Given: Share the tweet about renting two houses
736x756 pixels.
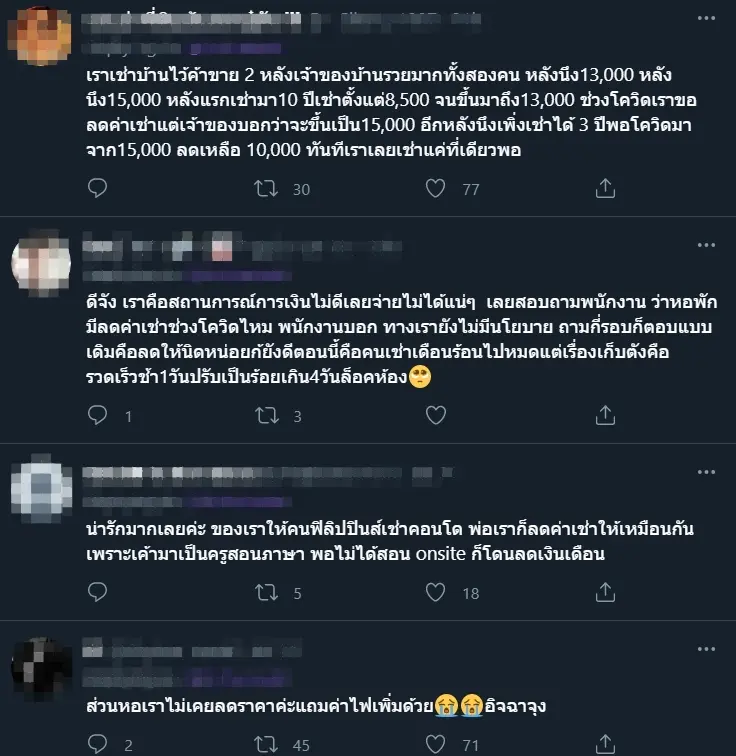Looking at the screenshot, I should 605,188.
